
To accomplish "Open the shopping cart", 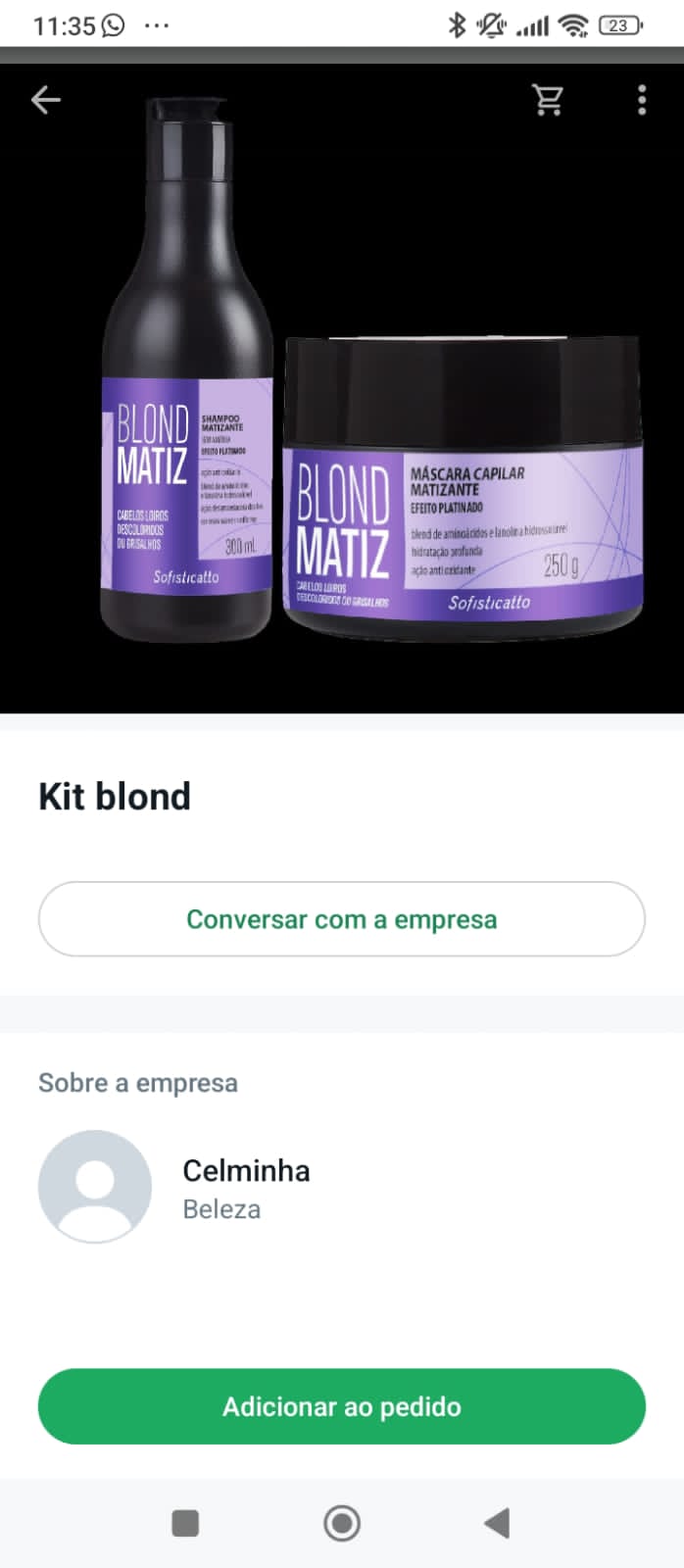I will coord(548,99).
